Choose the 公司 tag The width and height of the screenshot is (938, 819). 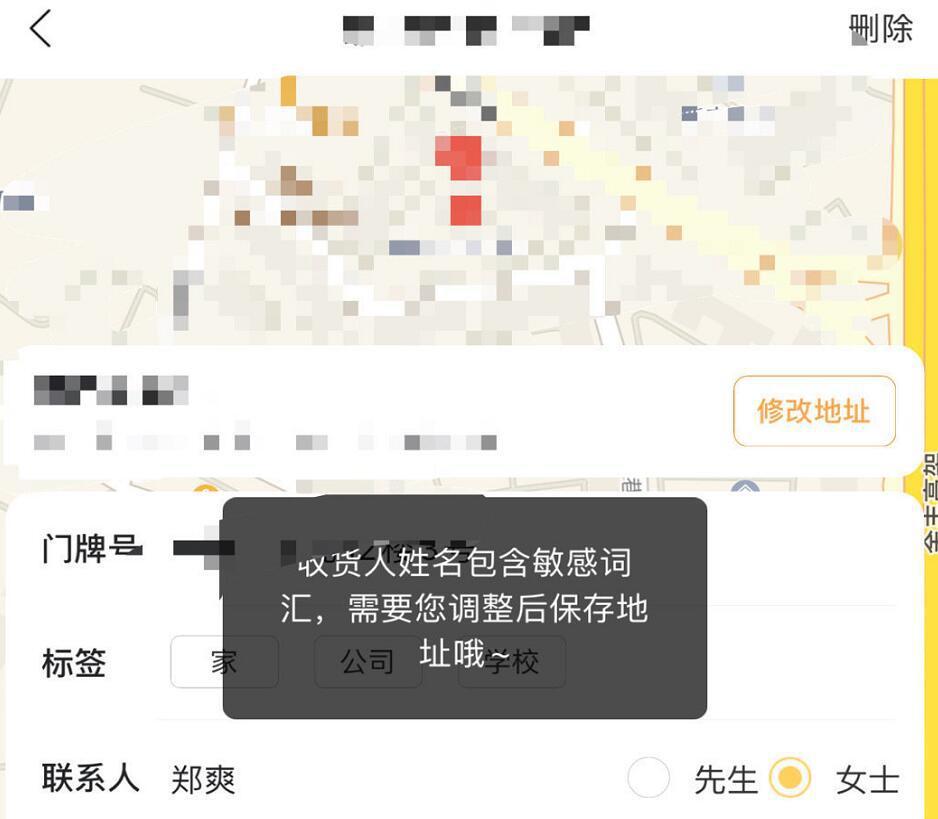[x=367, y=662]
